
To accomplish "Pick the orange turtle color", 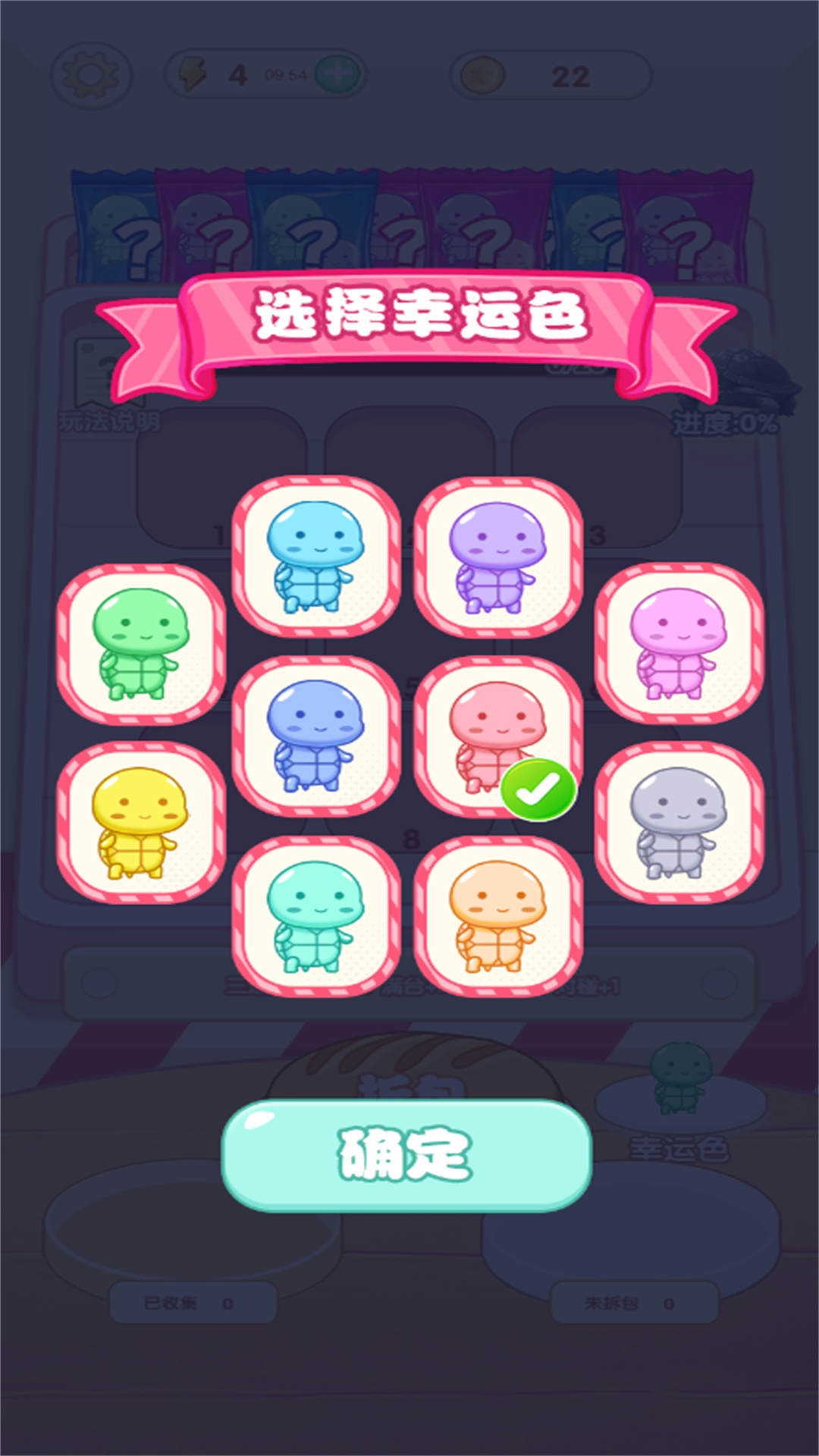I will (x=497, y=916).
